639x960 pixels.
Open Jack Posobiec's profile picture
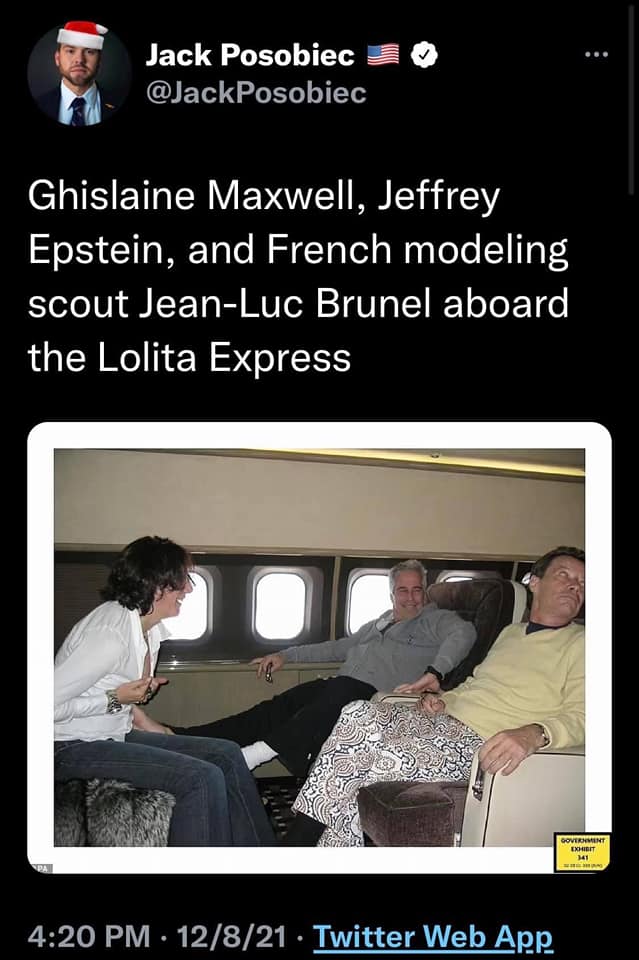click(78, 76)
